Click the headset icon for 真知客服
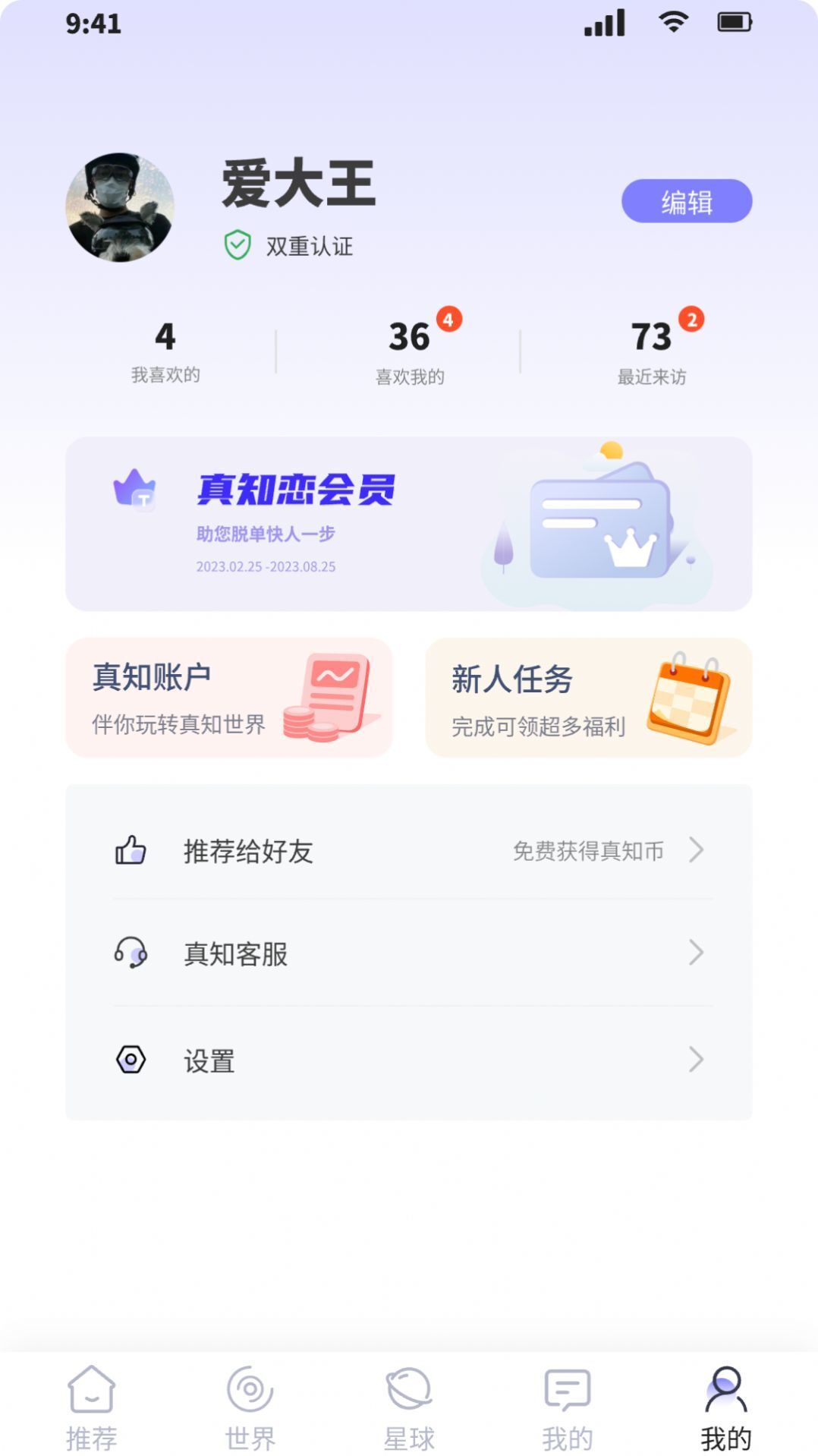The image size is (818, 1456). click(131, 953)
